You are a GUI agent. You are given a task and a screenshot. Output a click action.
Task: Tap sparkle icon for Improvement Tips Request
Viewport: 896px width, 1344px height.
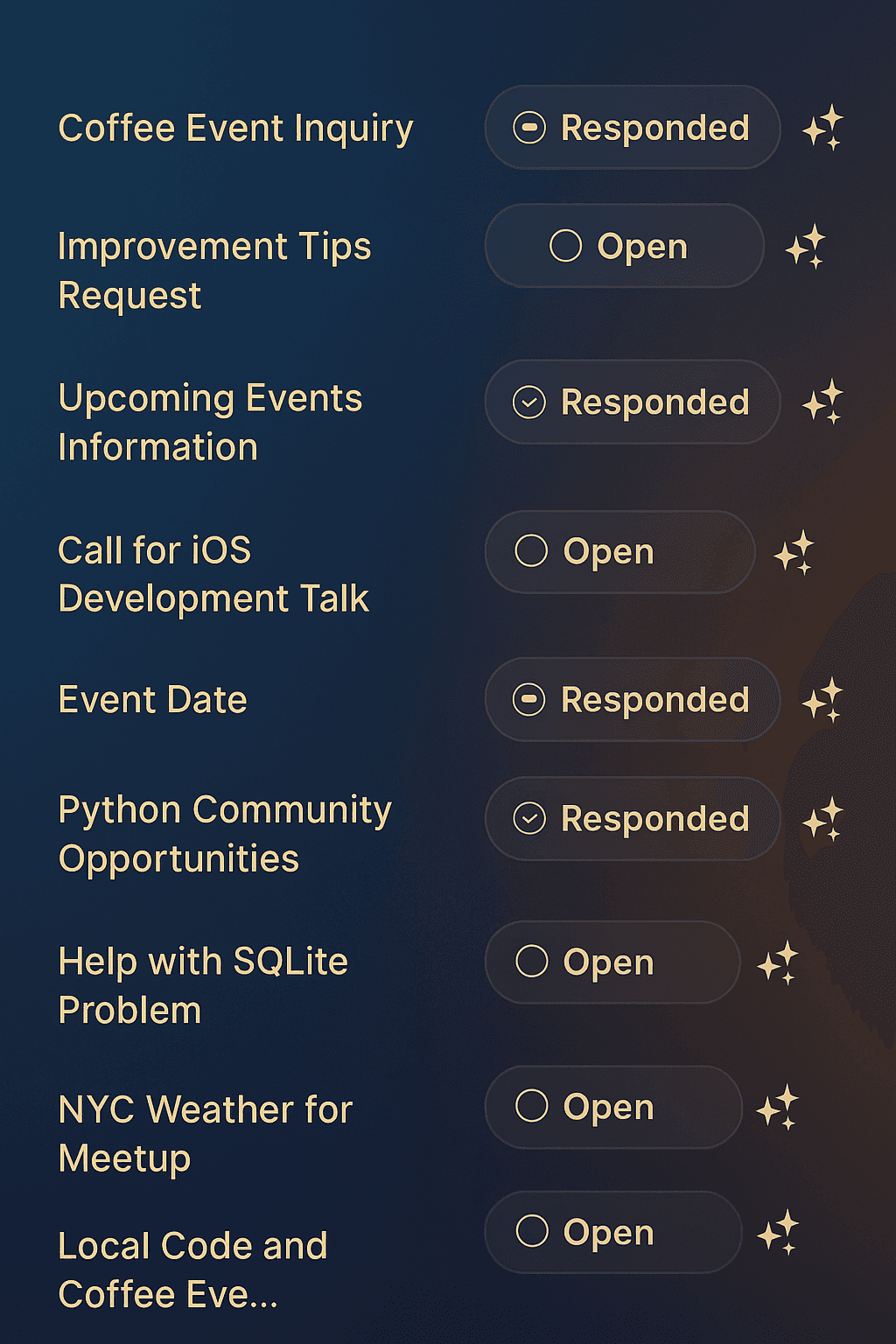(x=806, y=246)
